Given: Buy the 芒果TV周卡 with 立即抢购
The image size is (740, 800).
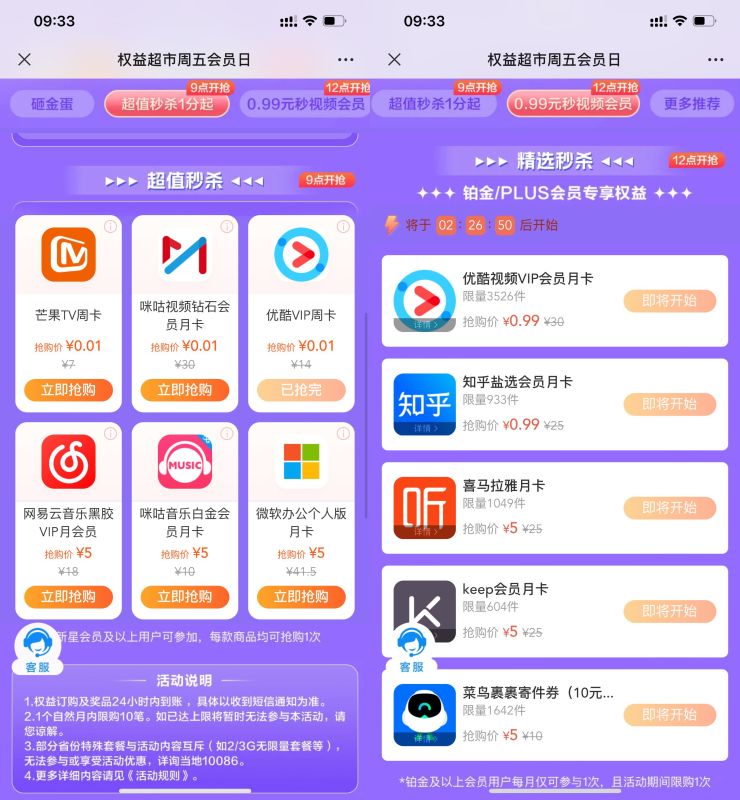Looking at the screenshot, I should 68,390.
